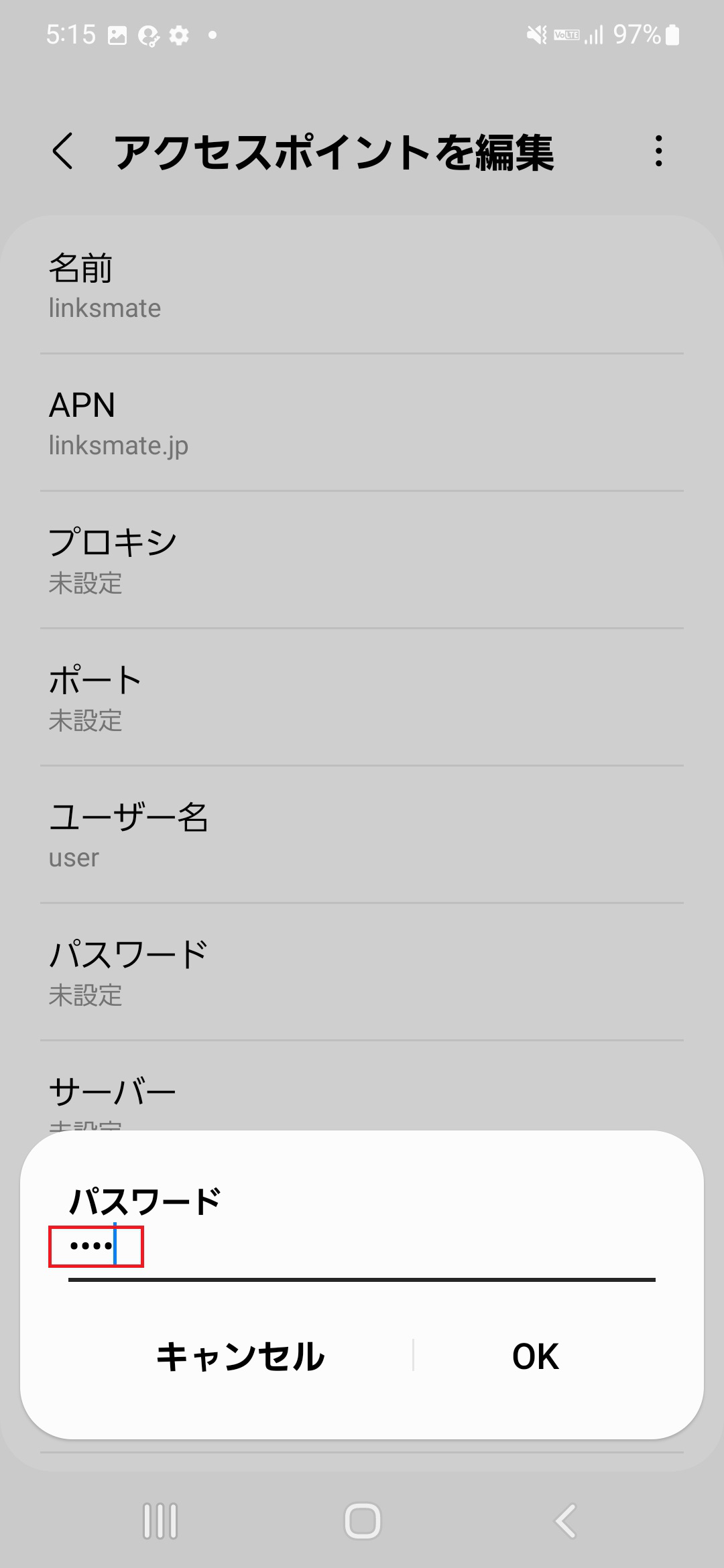Image resolution: width=724 pixels, height=1568 pixels.
Task: Tap the settings gear in the status bar
Action: click(x=178, y=36)
